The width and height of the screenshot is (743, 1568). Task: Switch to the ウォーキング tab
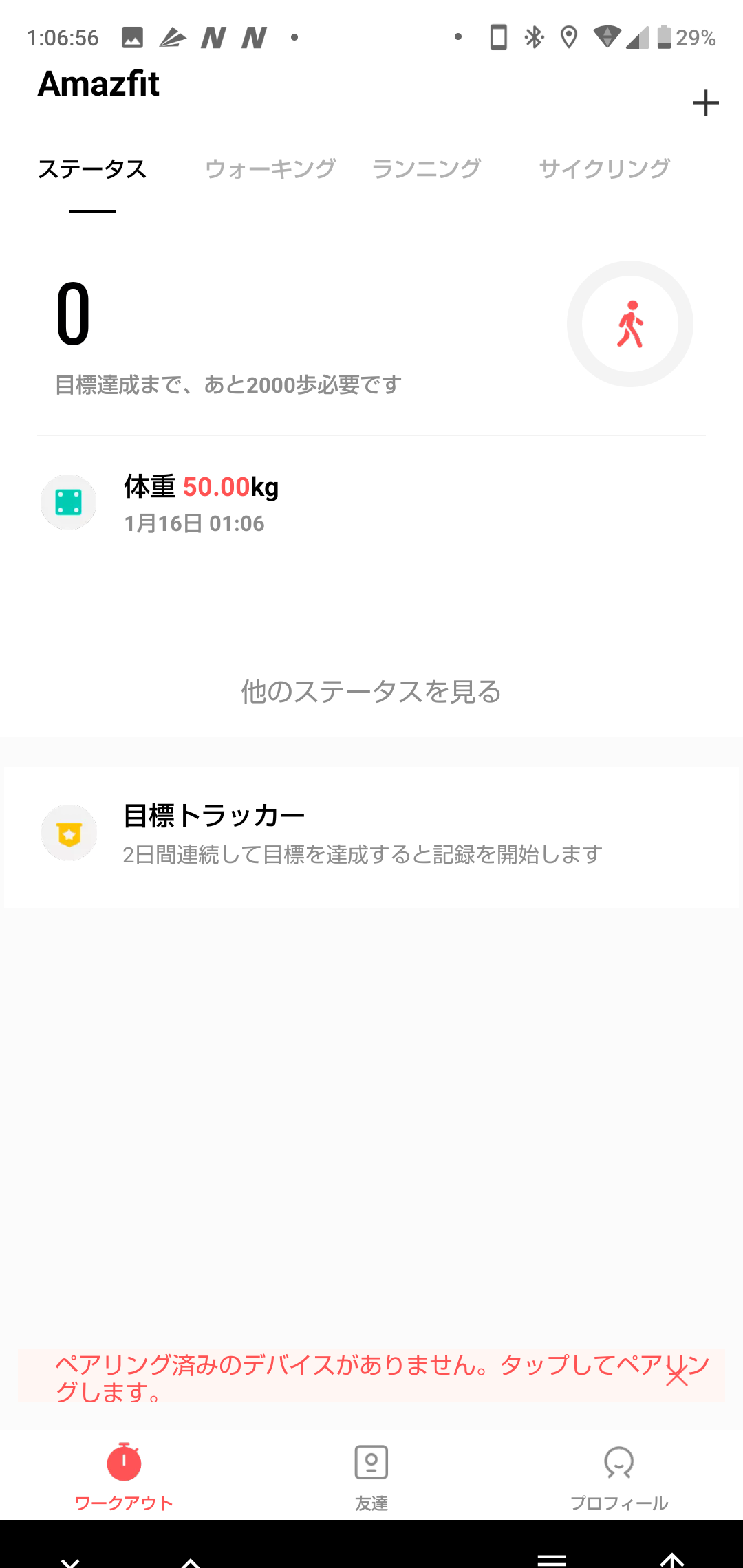[270, 168]
